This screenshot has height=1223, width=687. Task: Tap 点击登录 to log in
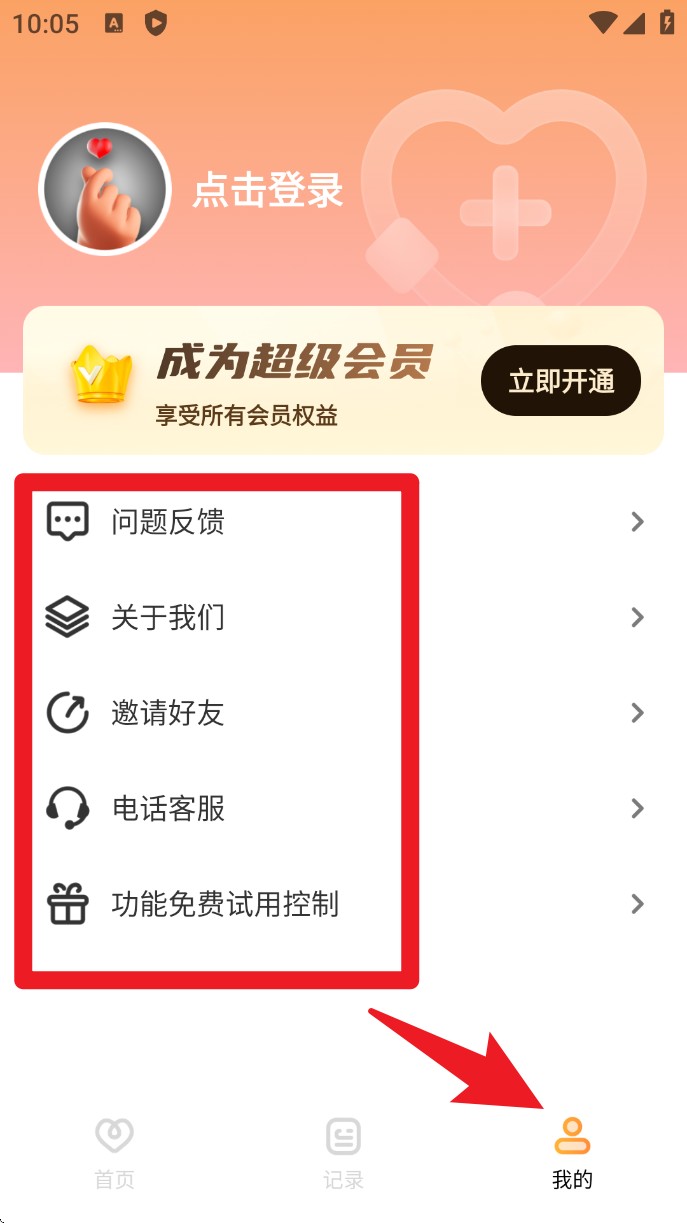267,190
